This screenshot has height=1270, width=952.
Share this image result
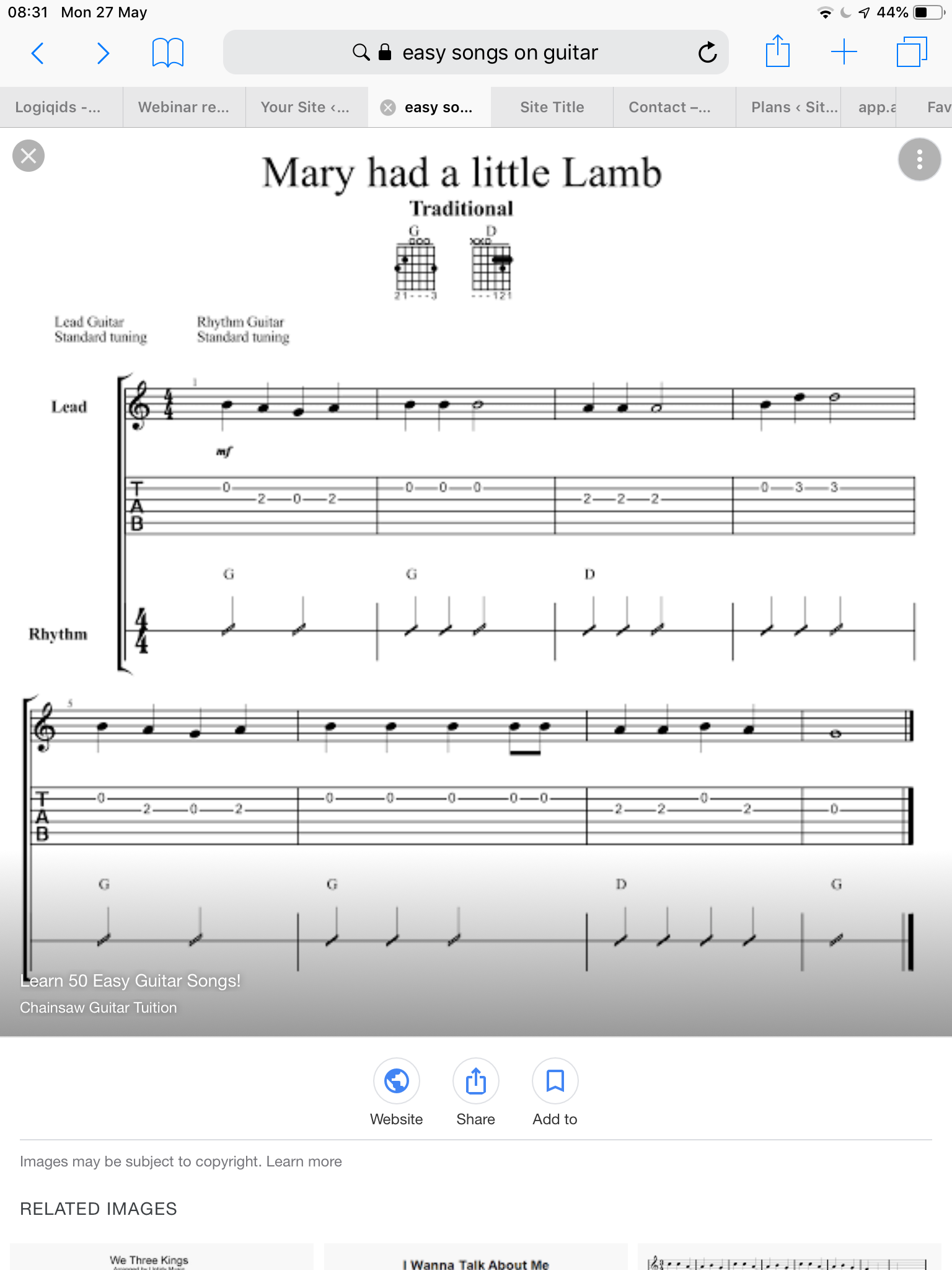click(x=475, y=1081)
